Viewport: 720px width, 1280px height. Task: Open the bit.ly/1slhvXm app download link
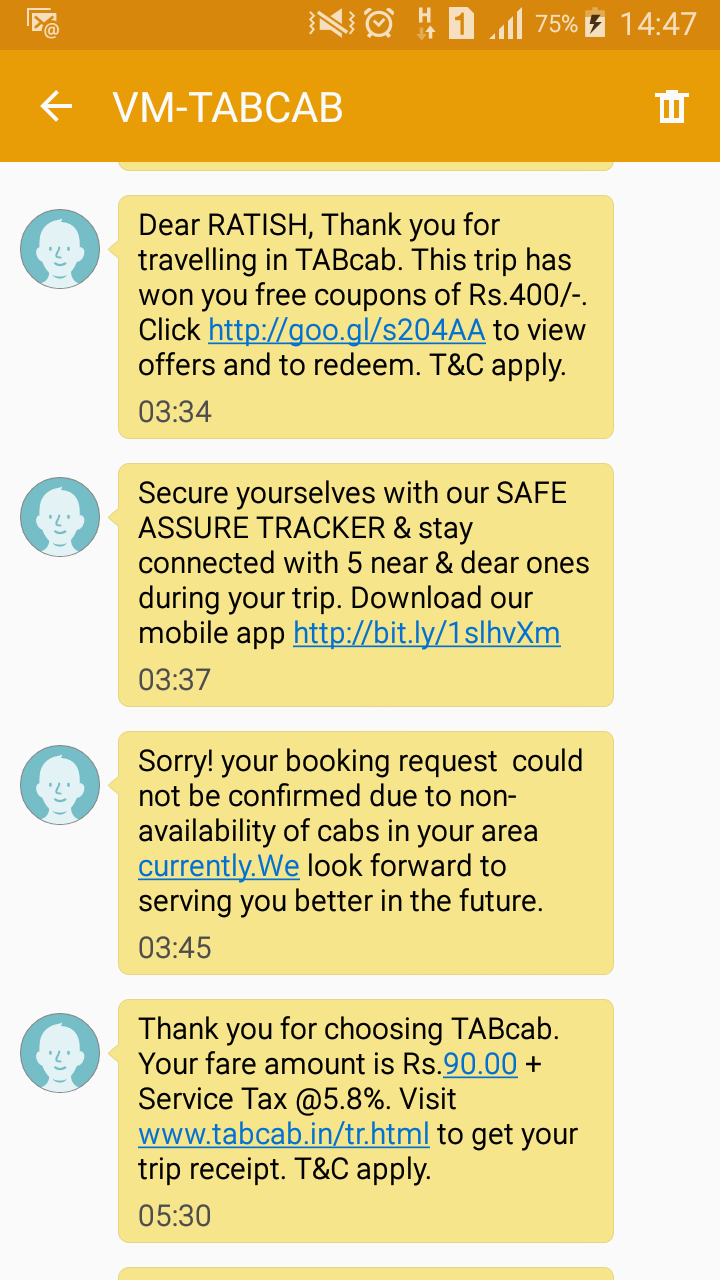[x=426, y=633]
